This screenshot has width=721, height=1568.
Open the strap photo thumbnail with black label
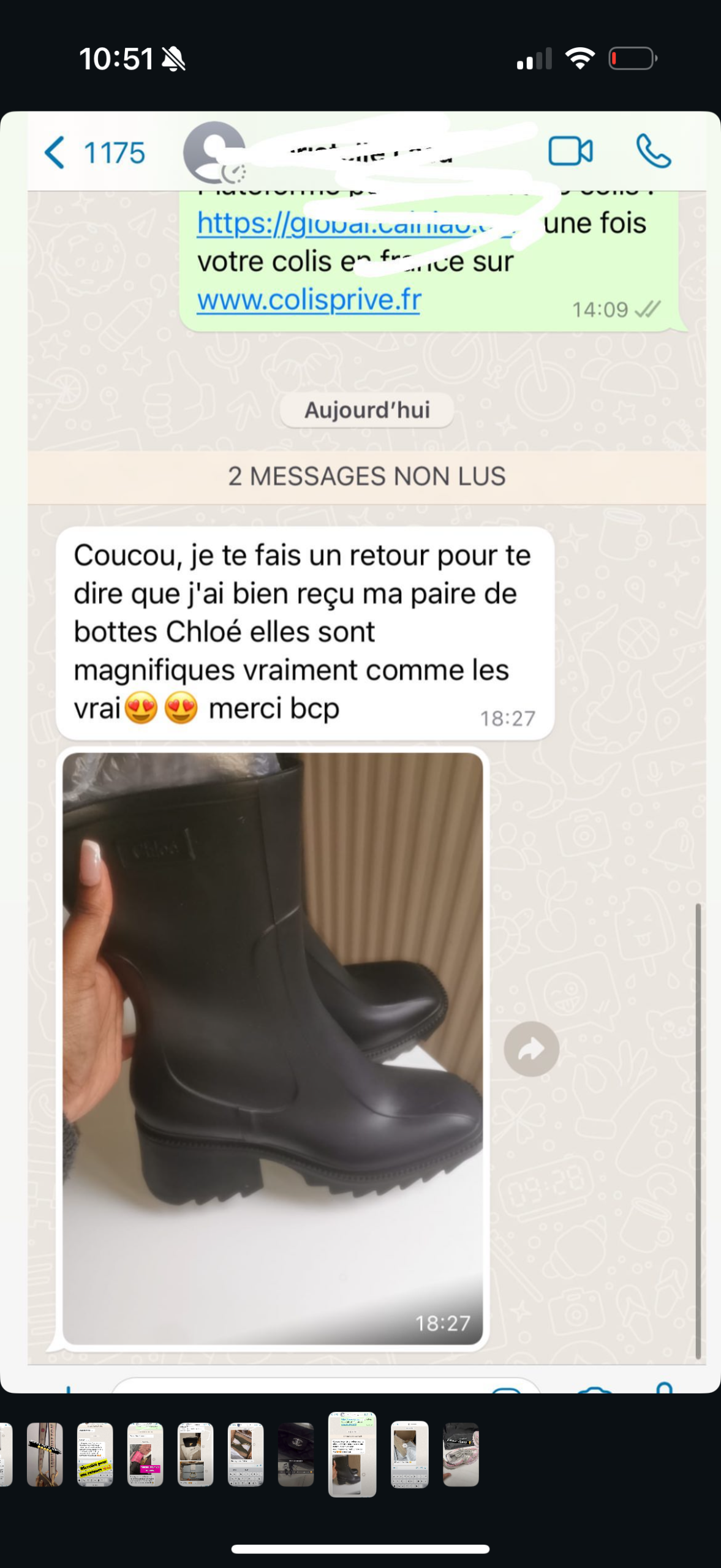[x=45, y=1455]
